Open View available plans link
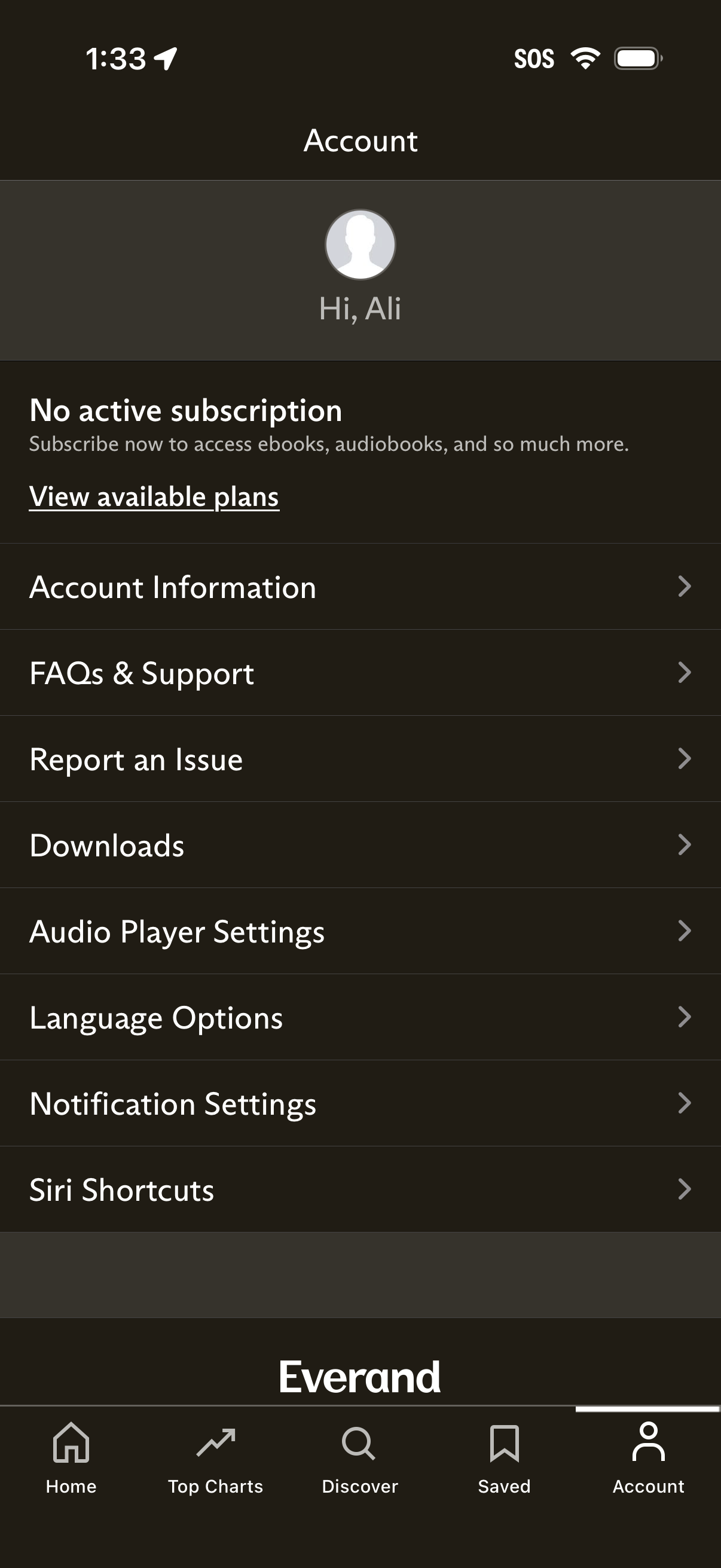This screenshot has width=721, height=1568. click(x=154, y=497)
